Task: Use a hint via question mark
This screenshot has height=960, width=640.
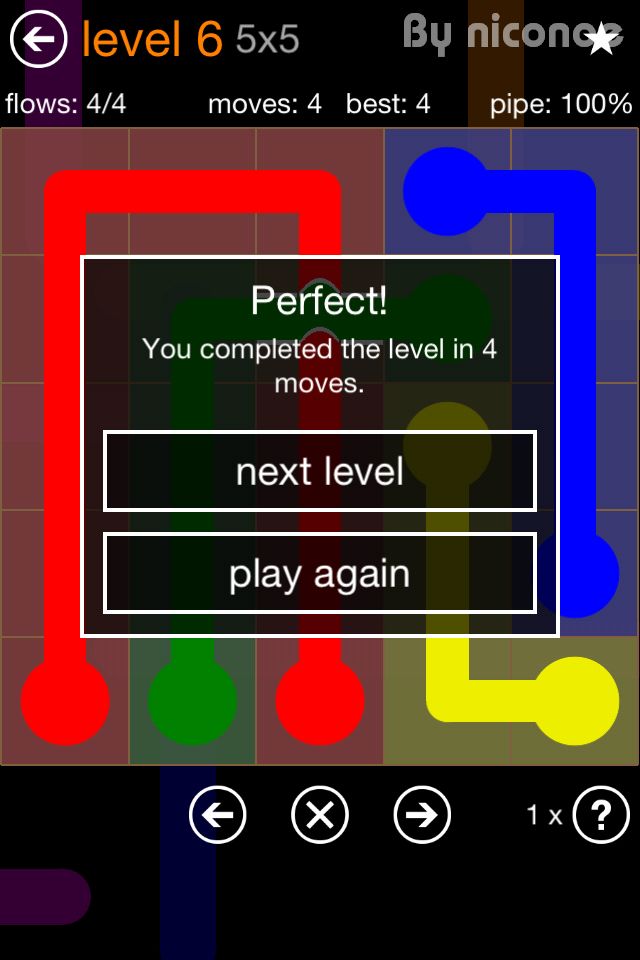Action: coord(601,816)
